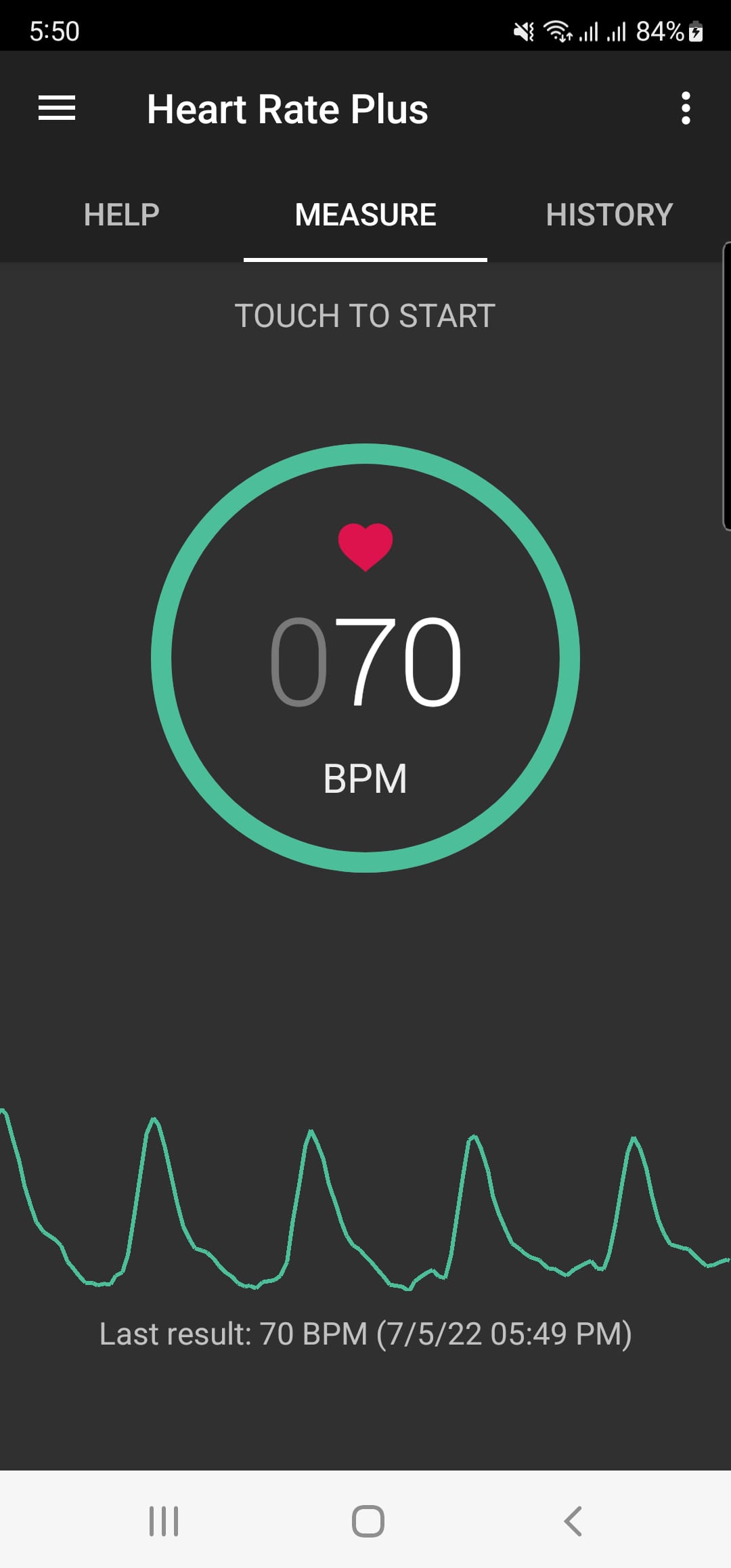
Task: Select the MEASURE tab
Action: pos(365,215)
